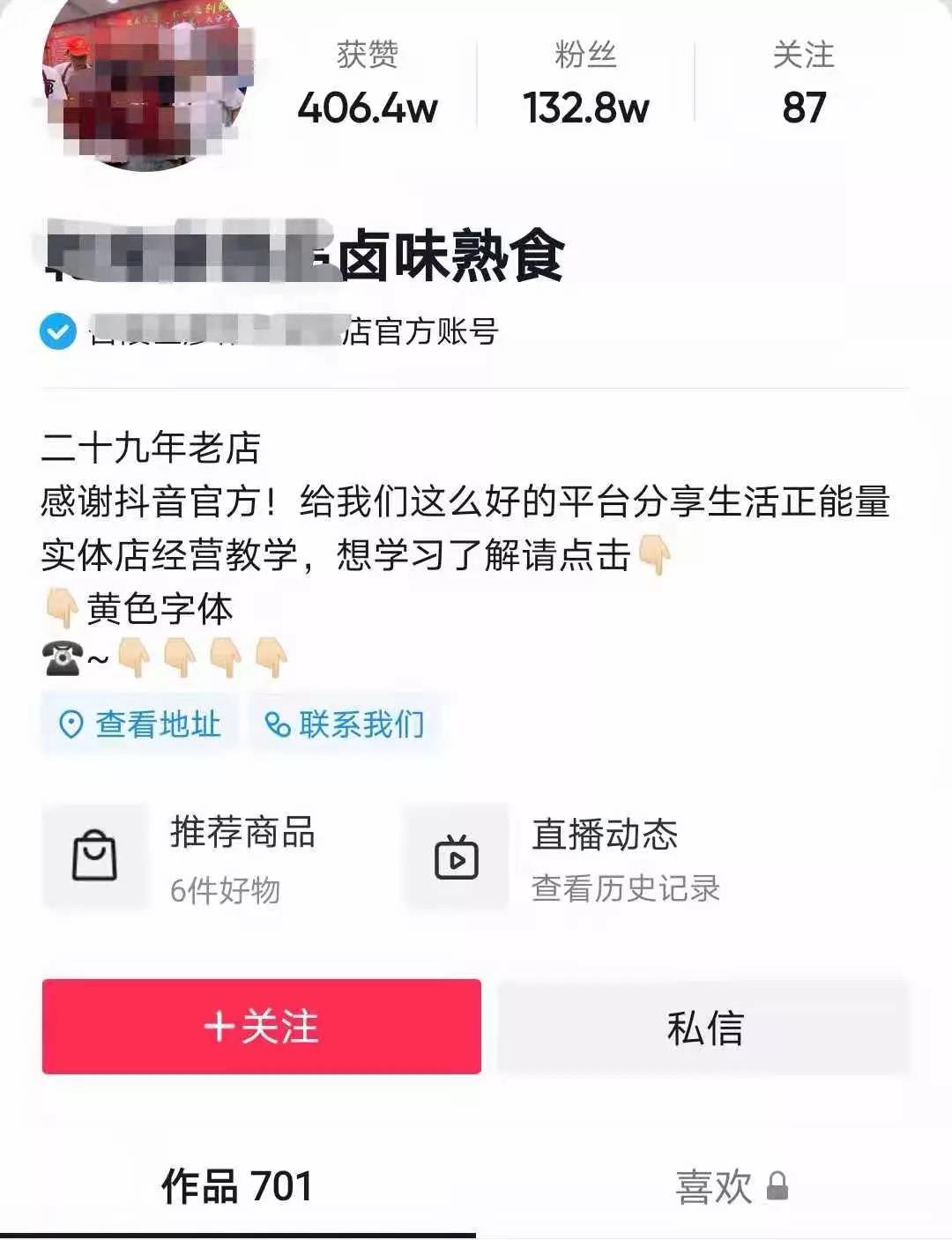Viewport: 952px width, 1240px height.
Task: Click the link icon beside 联系我们
Action: click(x=275, y=724)
